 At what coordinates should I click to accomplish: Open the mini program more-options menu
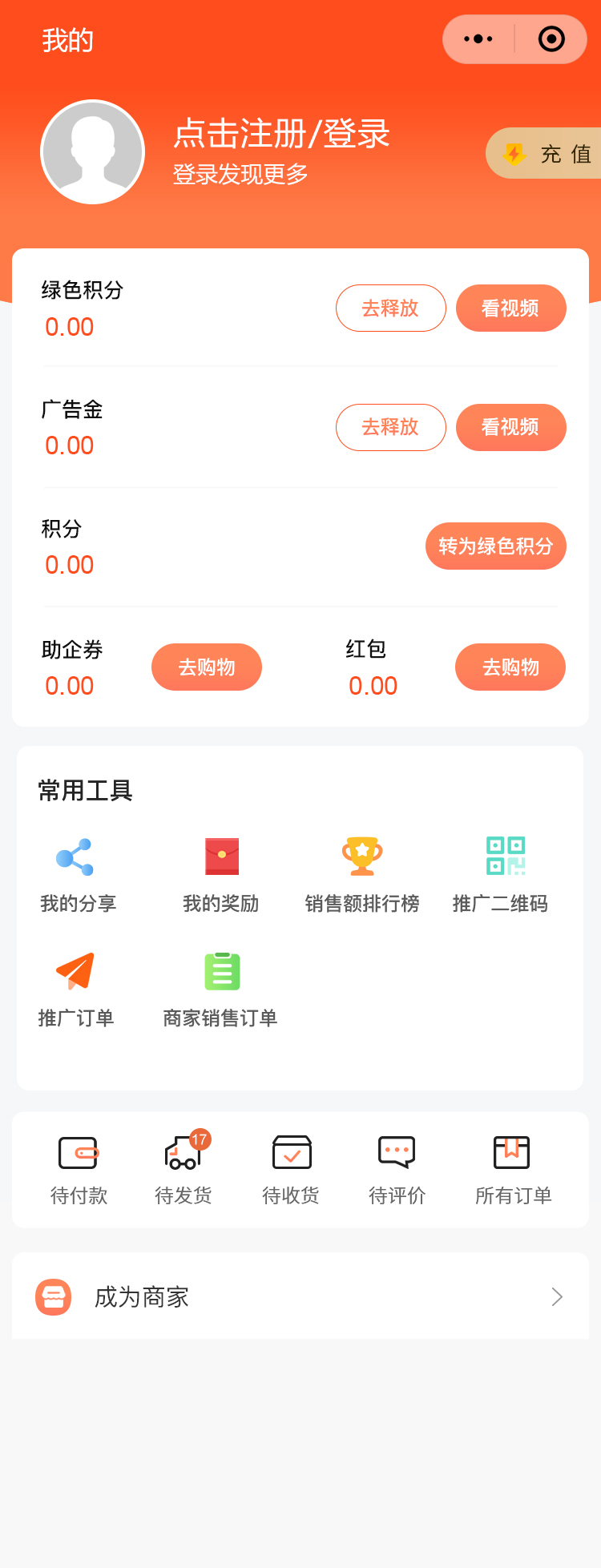tap(478, 39)
